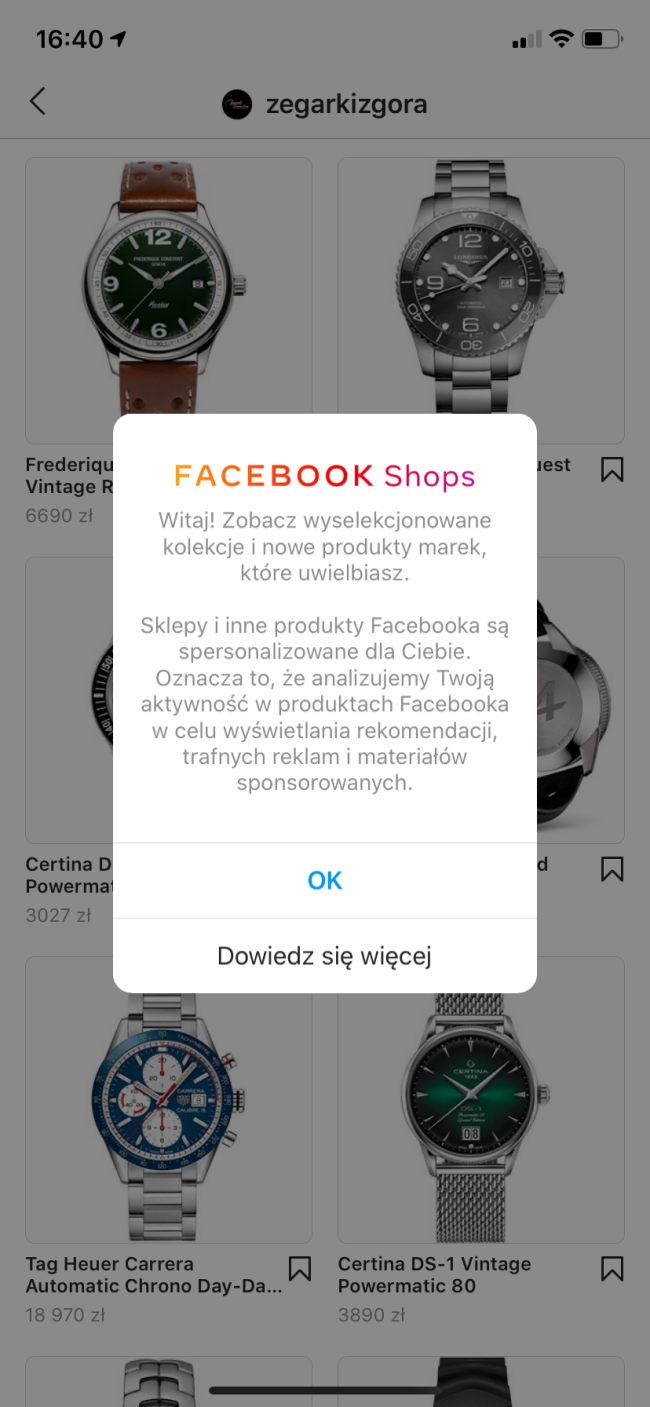Save the Tag Heuer Carrera with bookmark icon
Image resolution: width=650 pixels, height=1407 pixels.
[299, 1269]
